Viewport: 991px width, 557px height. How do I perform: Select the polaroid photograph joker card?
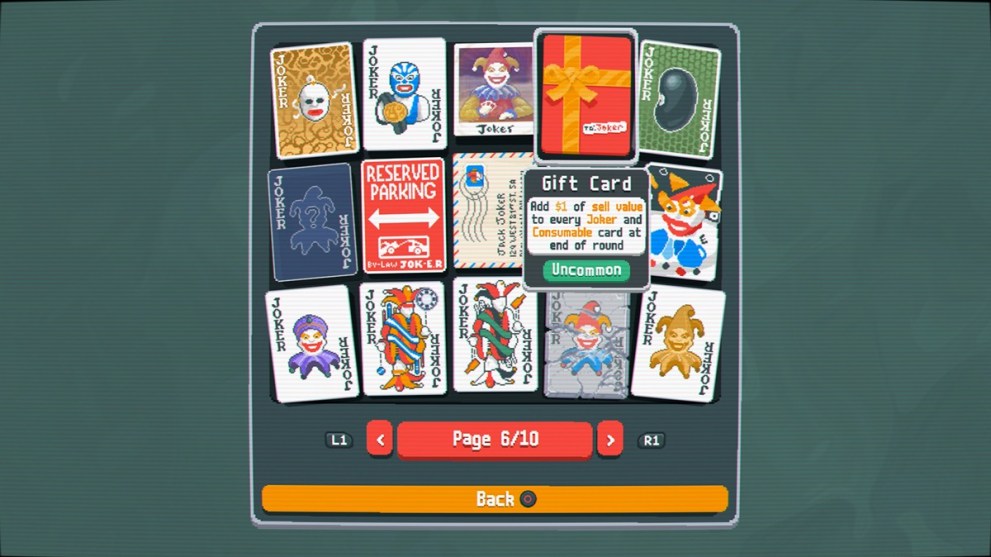[x=493, y=90]
